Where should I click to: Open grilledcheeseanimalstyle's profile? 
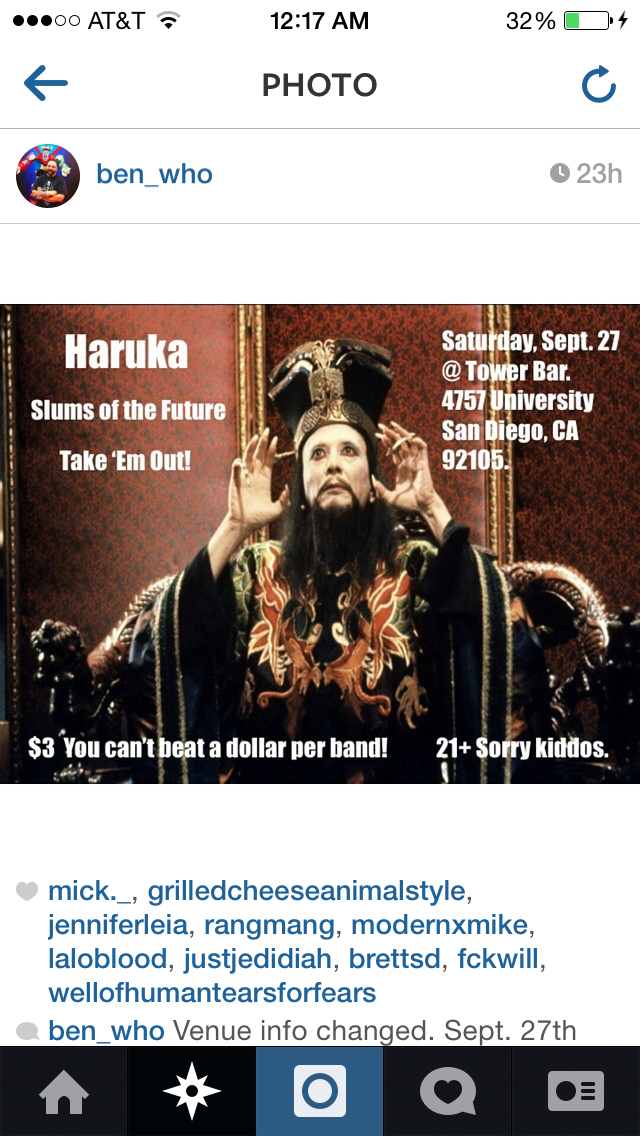[307, 890]
